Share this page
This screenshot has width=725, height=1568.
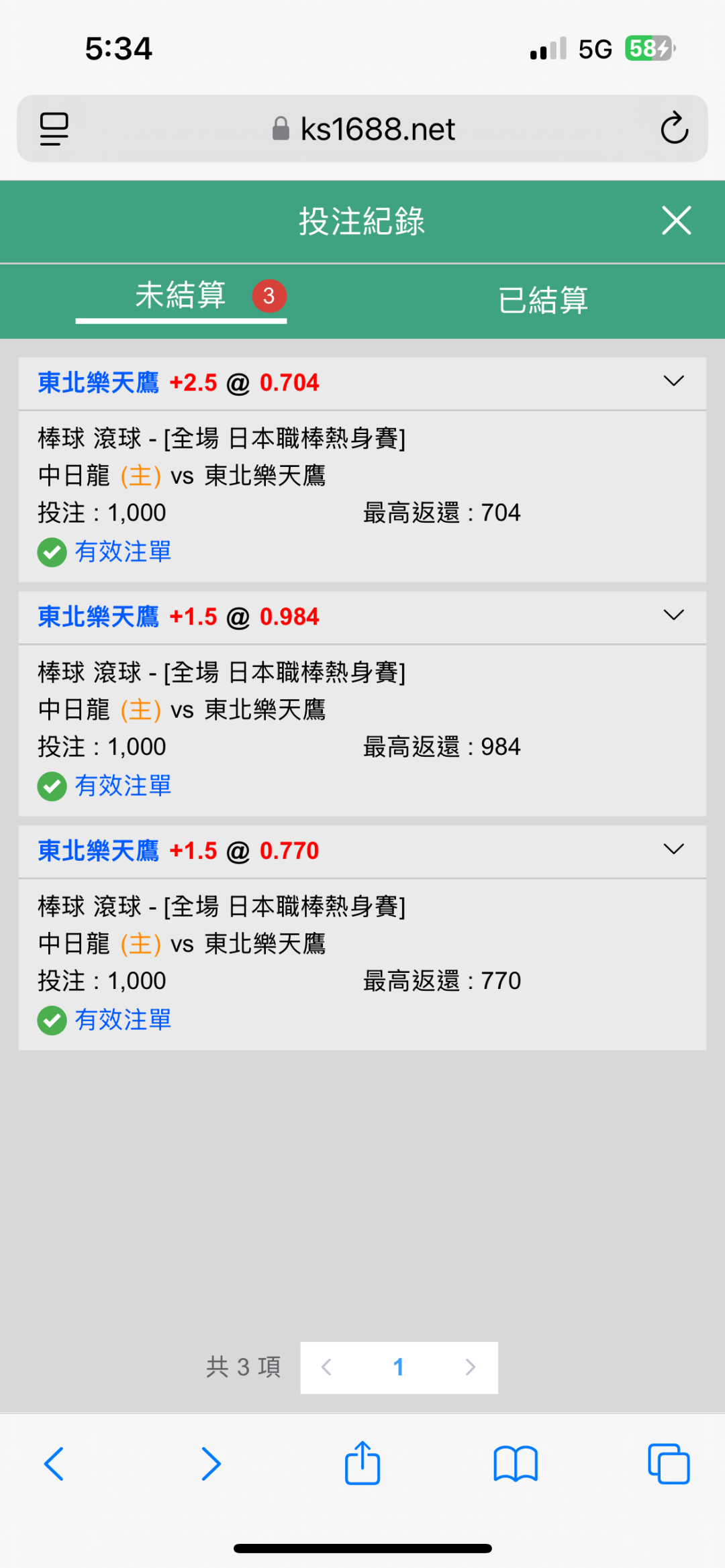pos(362,1463)
